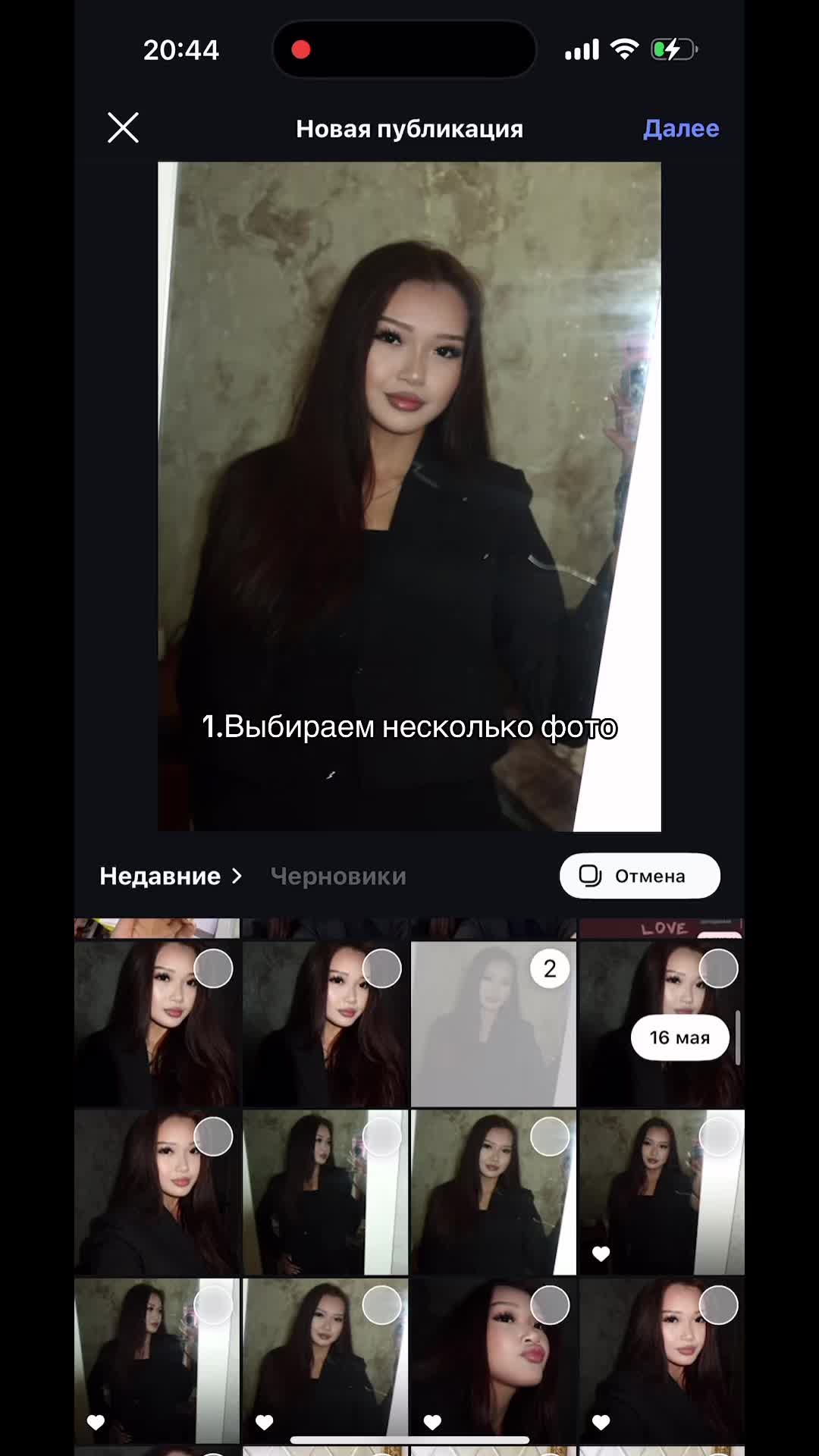This screenshot has width=819, height=1456.
Task: Close the new publication screen
Action: coord(123,128)
